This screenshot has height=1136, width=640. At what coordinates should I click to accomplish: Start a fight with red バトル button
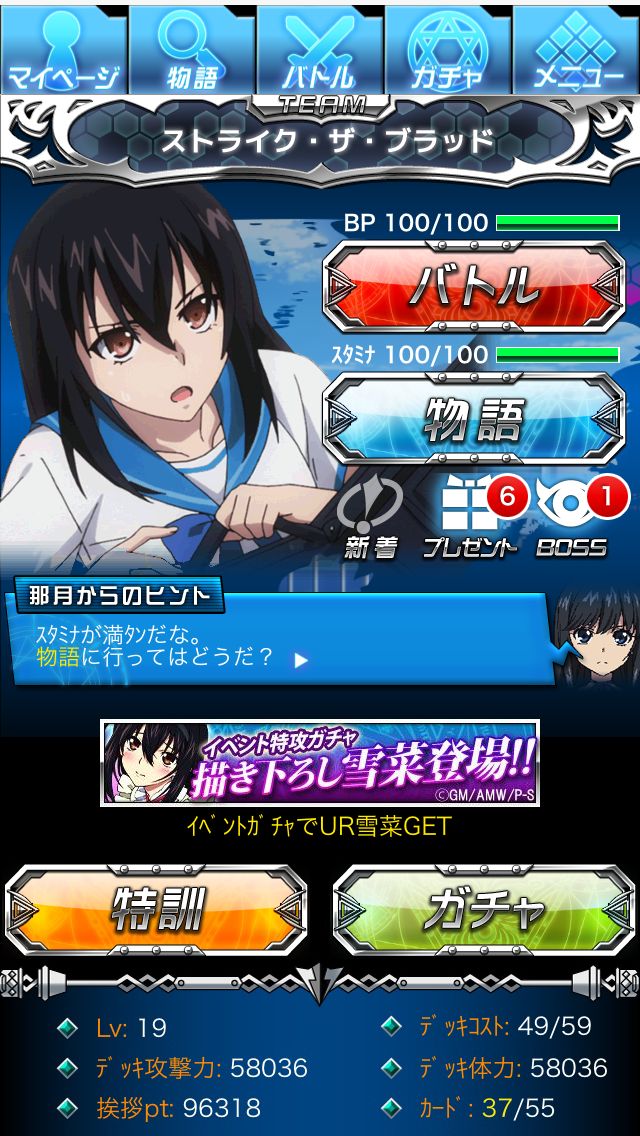(x=474, y=286)
